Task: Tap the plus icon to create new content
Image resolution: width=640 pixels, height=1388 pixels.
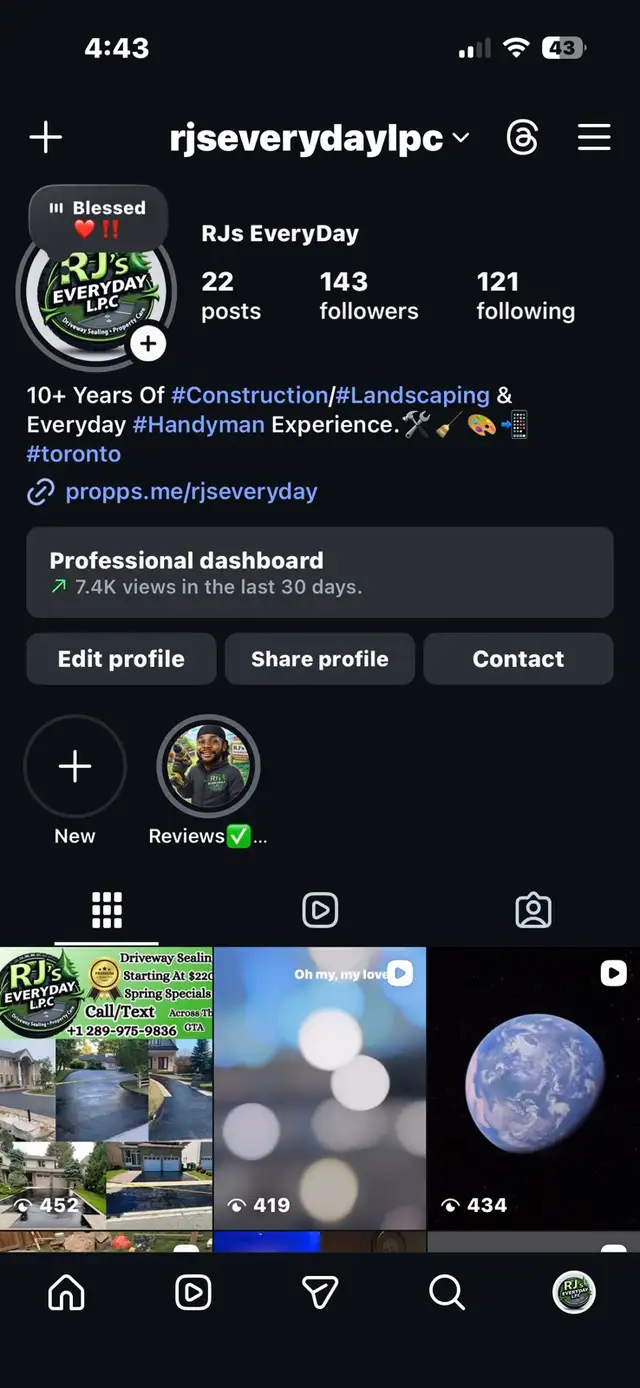Action: [x=46, y=137]
